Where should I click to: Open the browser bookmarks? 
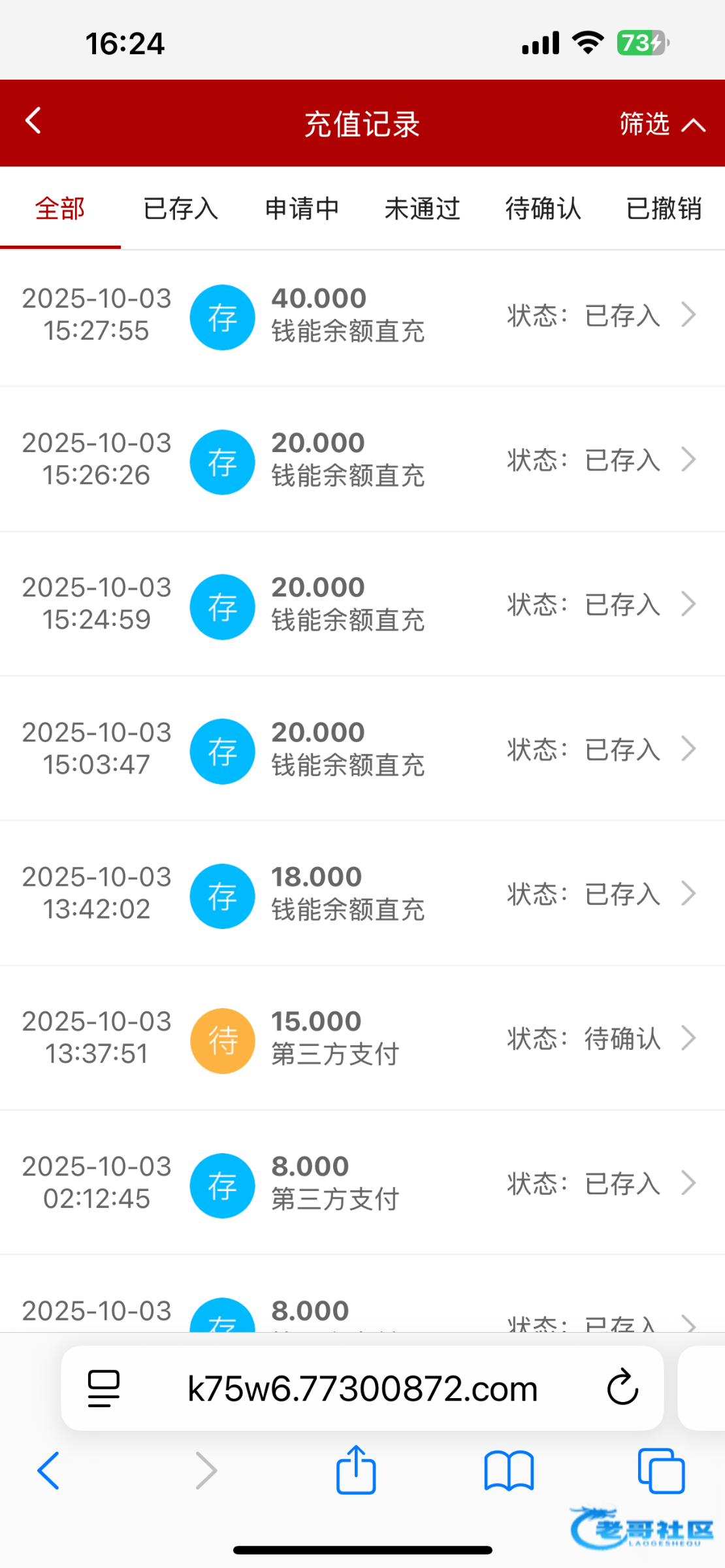tap(509, 1470)
